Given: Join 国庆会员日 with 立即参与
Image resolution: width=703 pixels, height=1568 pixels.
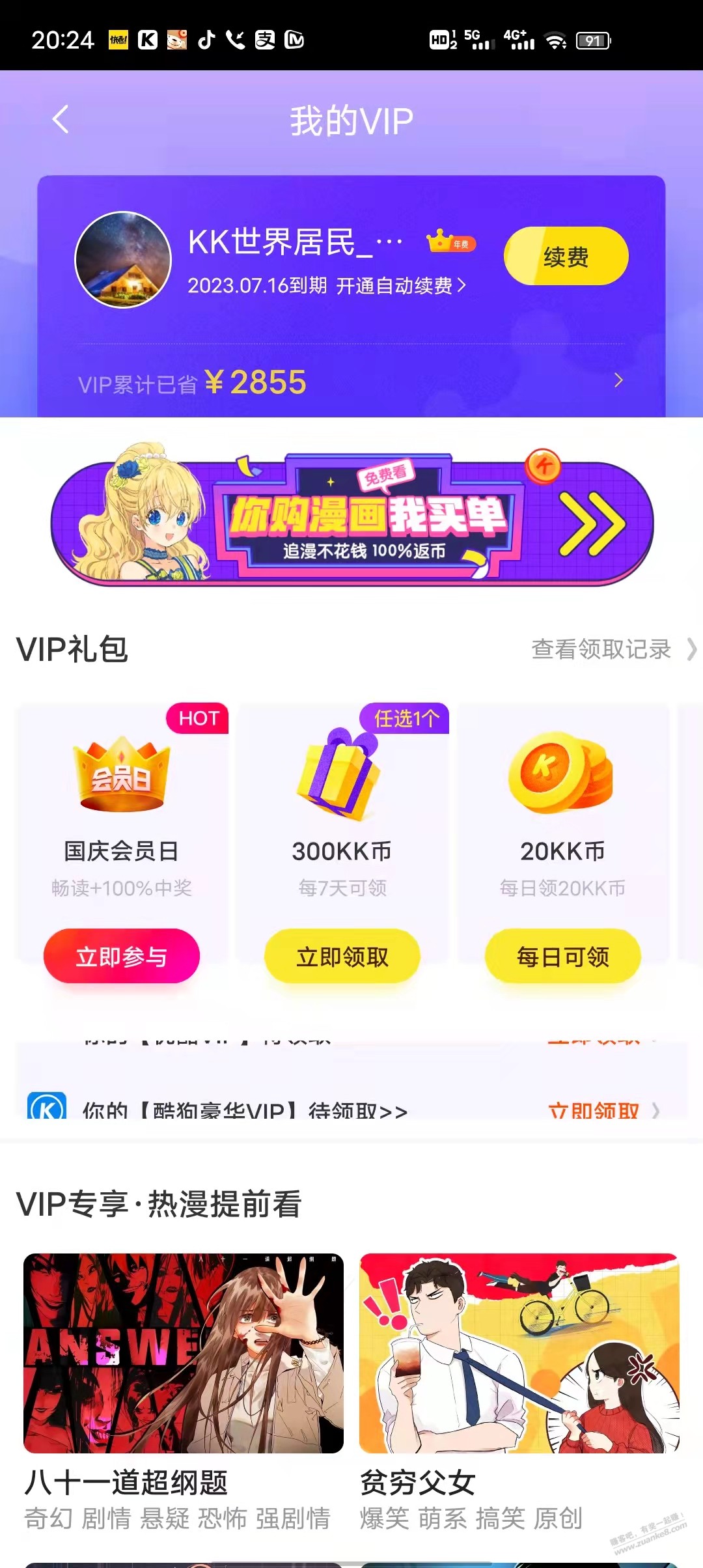Looking at the screenshot, I should pos(122,956).
